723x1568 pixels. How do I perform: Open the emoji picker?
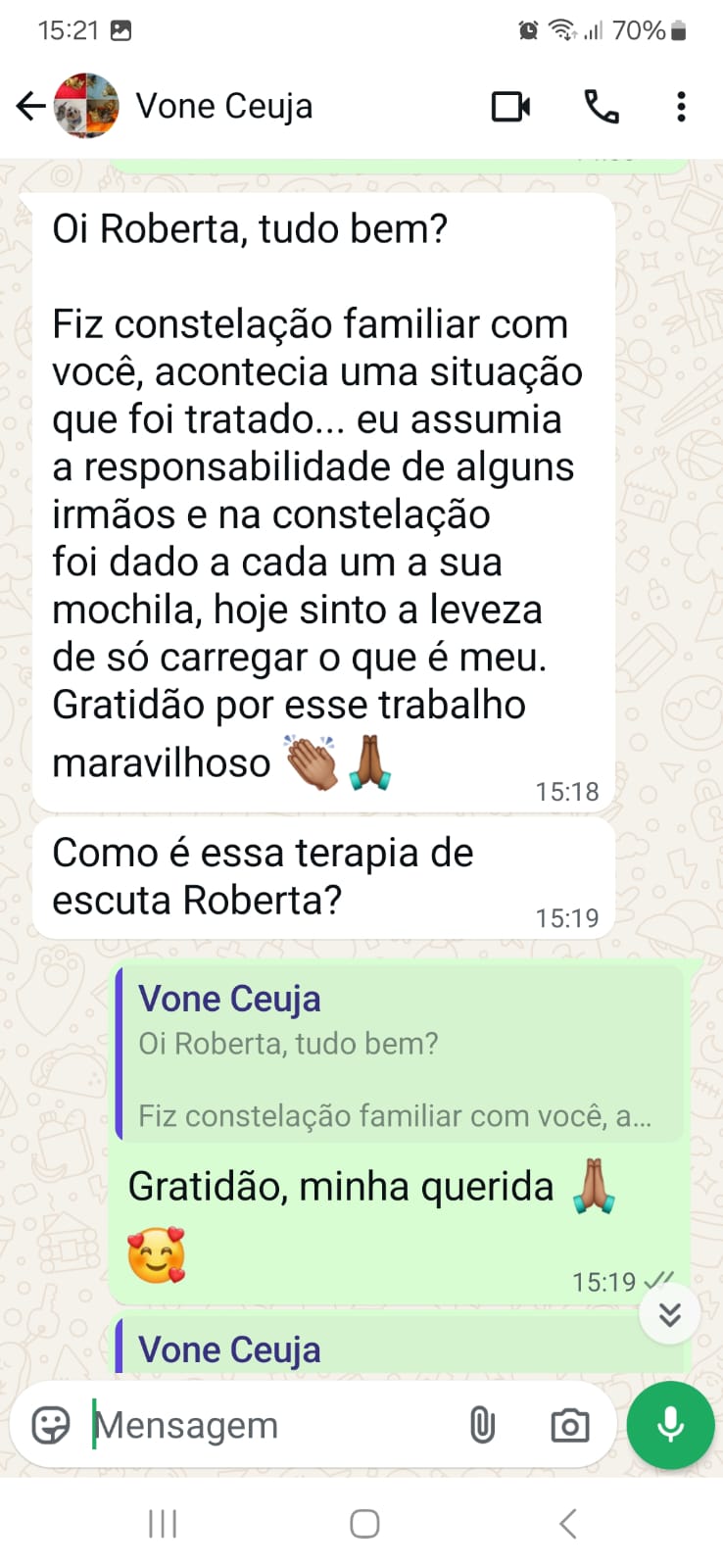[x=51, y=1425]
